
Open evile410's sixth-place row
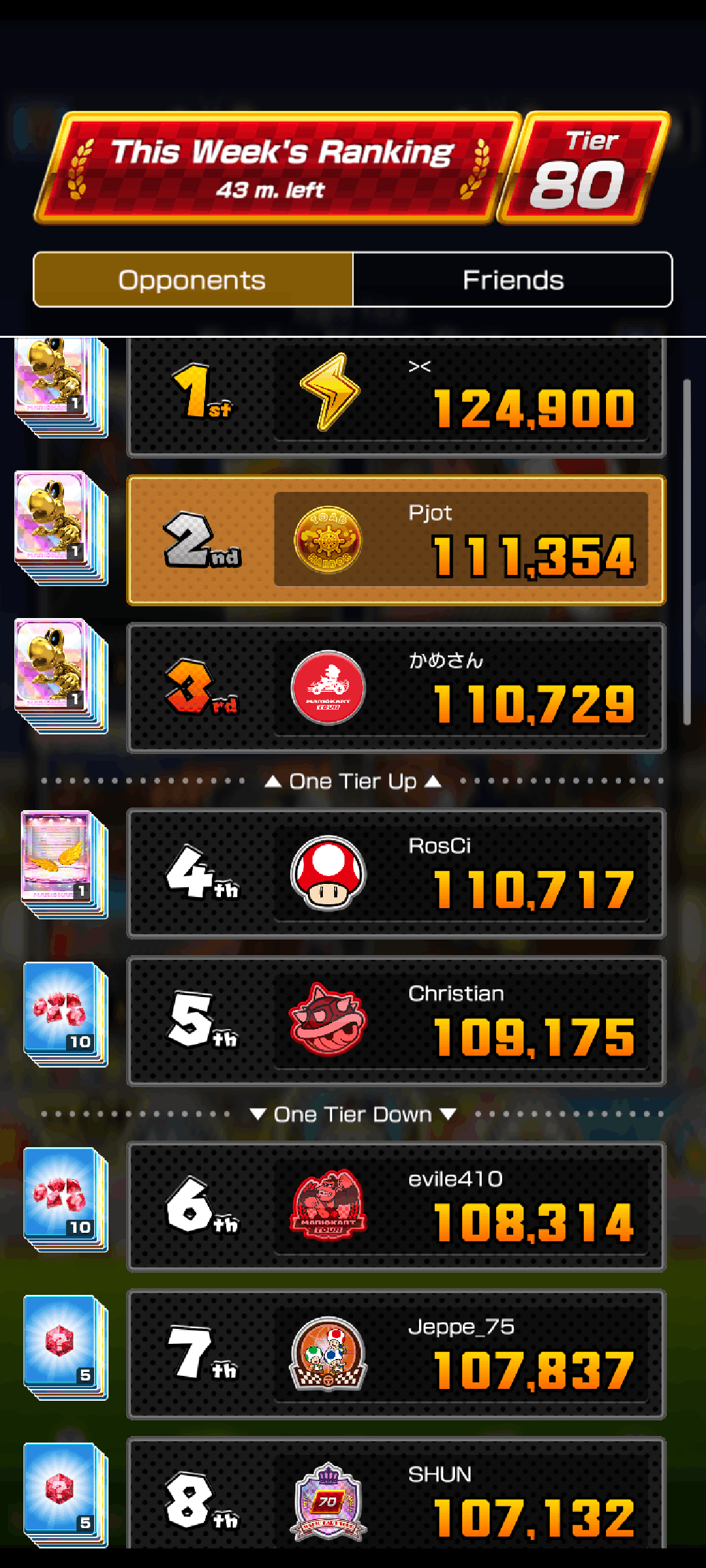(x=396, y=1207)
